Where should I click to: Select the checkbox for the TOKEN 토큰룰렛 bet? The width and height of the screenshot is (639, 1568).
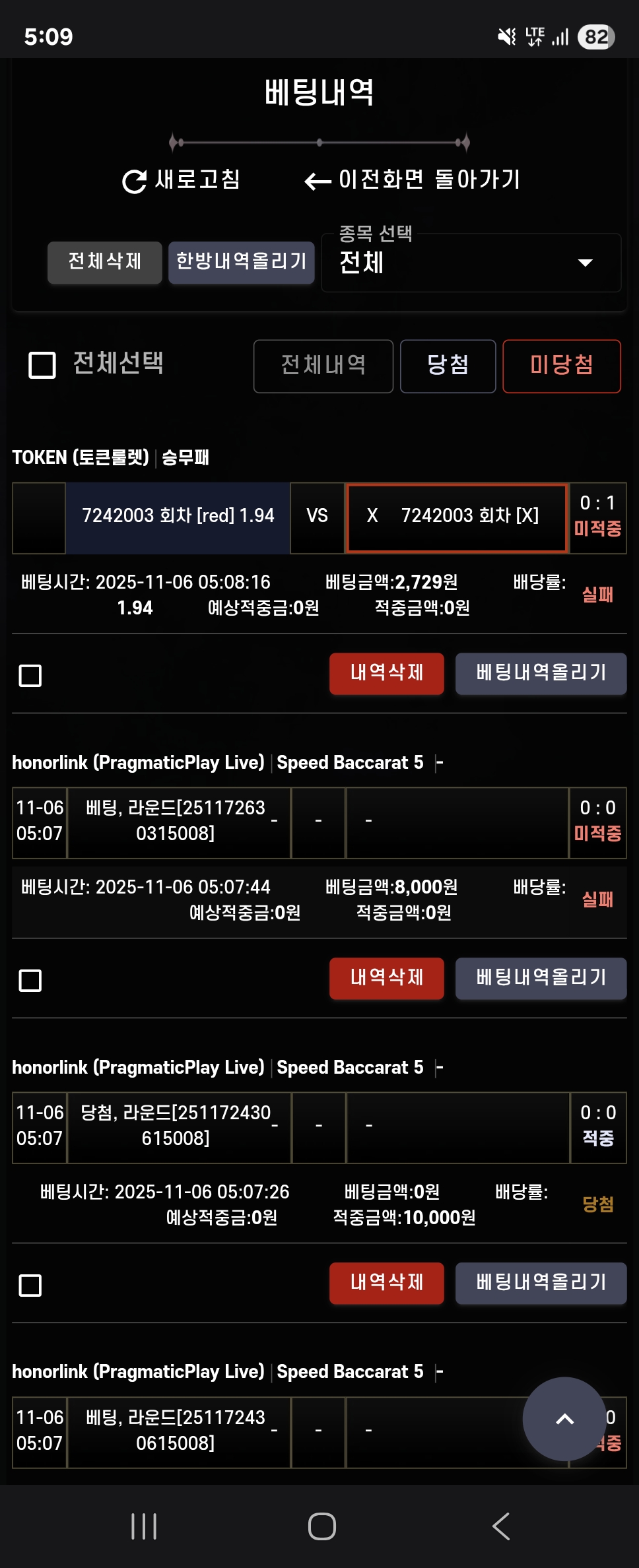(x=30, y=675)
